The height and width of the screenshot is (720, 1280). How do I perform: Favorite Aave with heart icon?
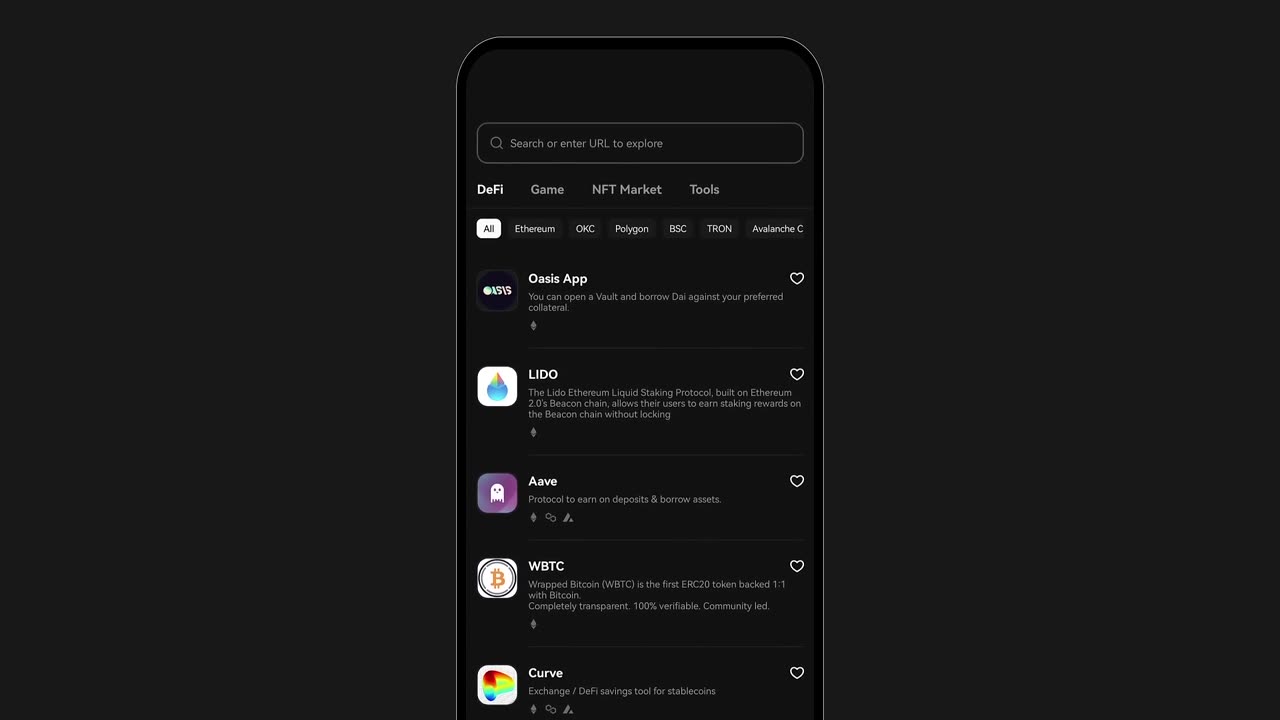tap(797, 481)
